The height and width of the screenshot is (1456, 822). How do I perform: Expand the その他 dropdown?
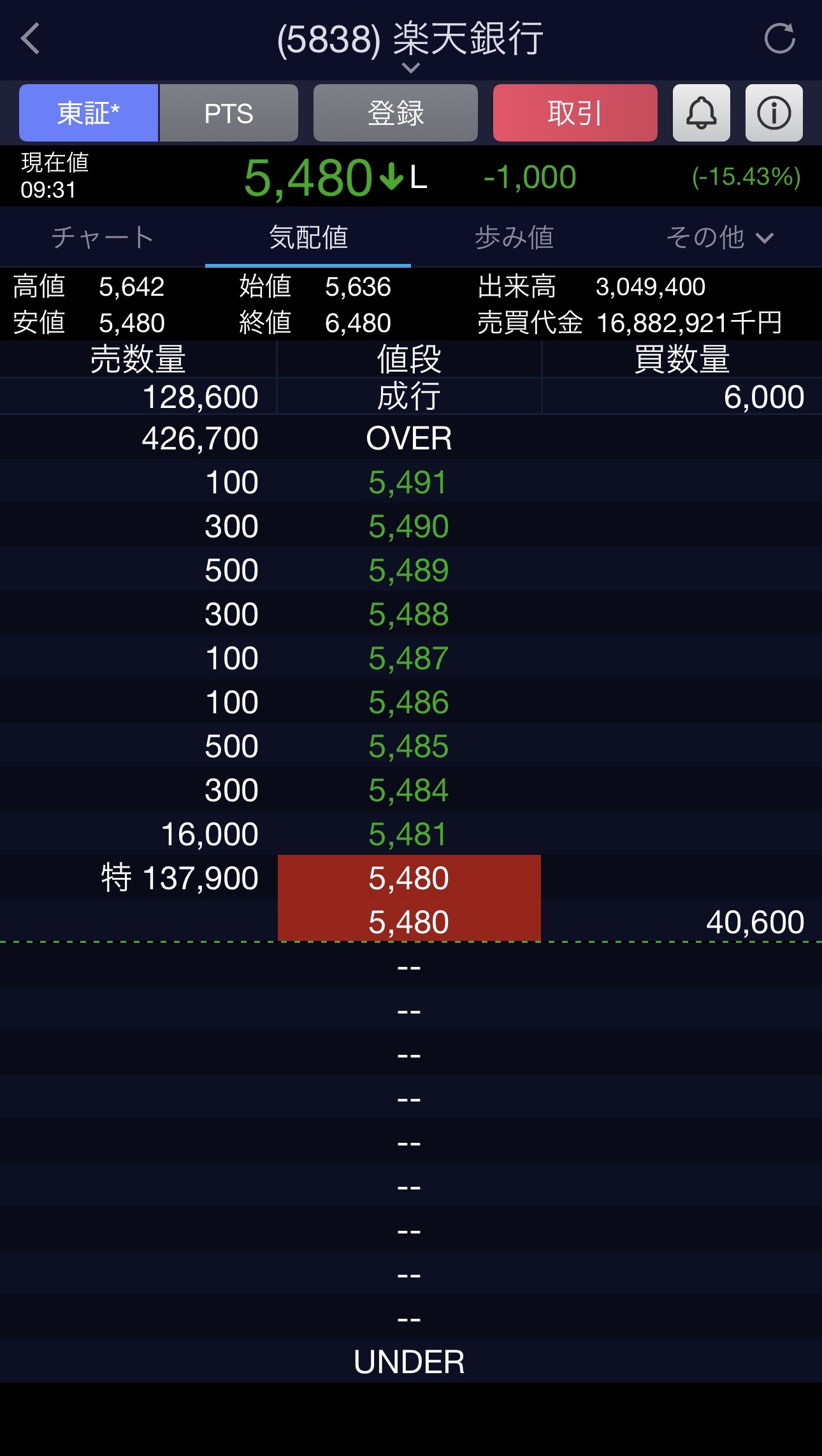coord(719,237)
